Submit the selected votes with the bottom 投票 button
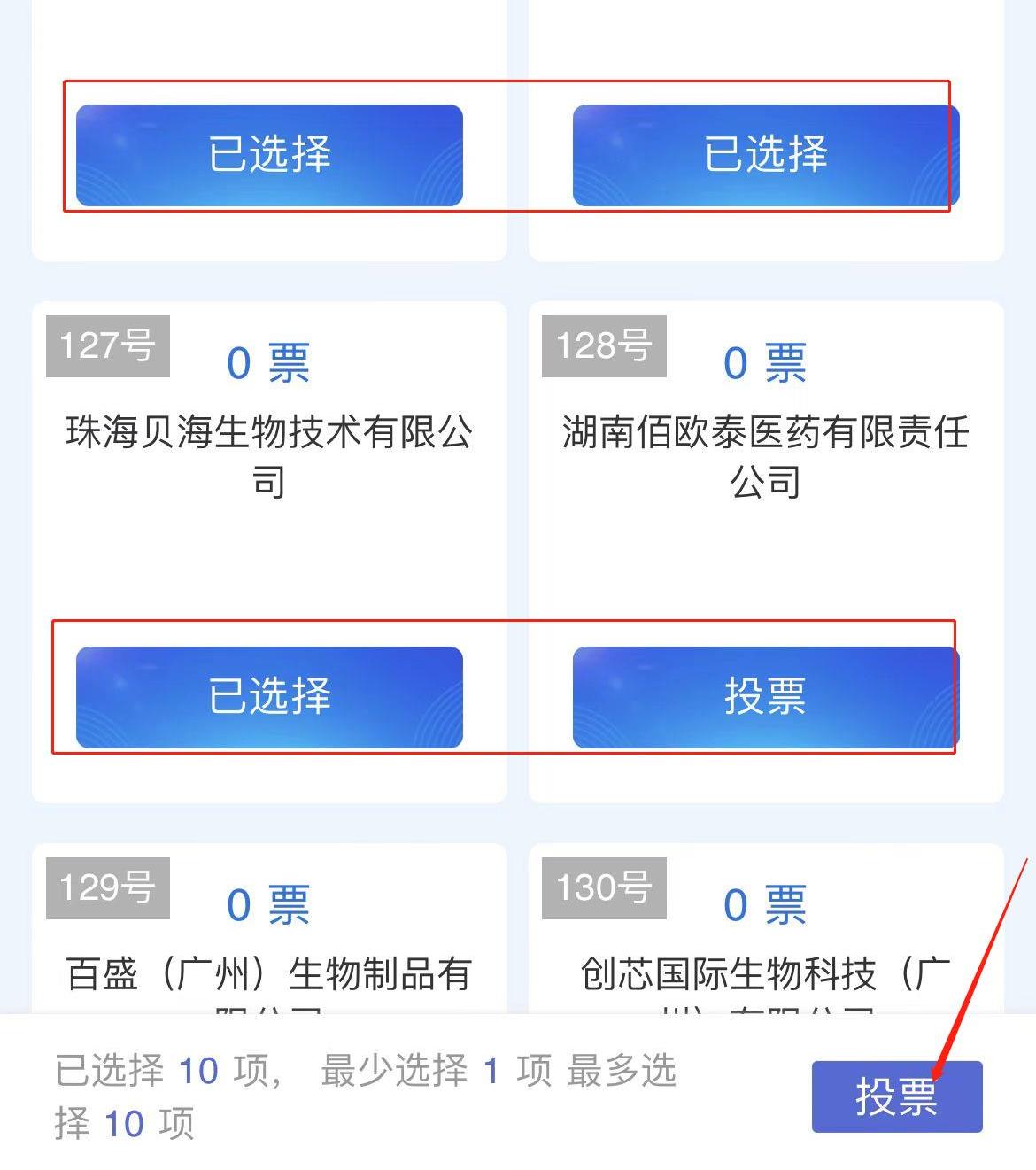This screenshot has width=1036, height=1170. pos(896,1096)
